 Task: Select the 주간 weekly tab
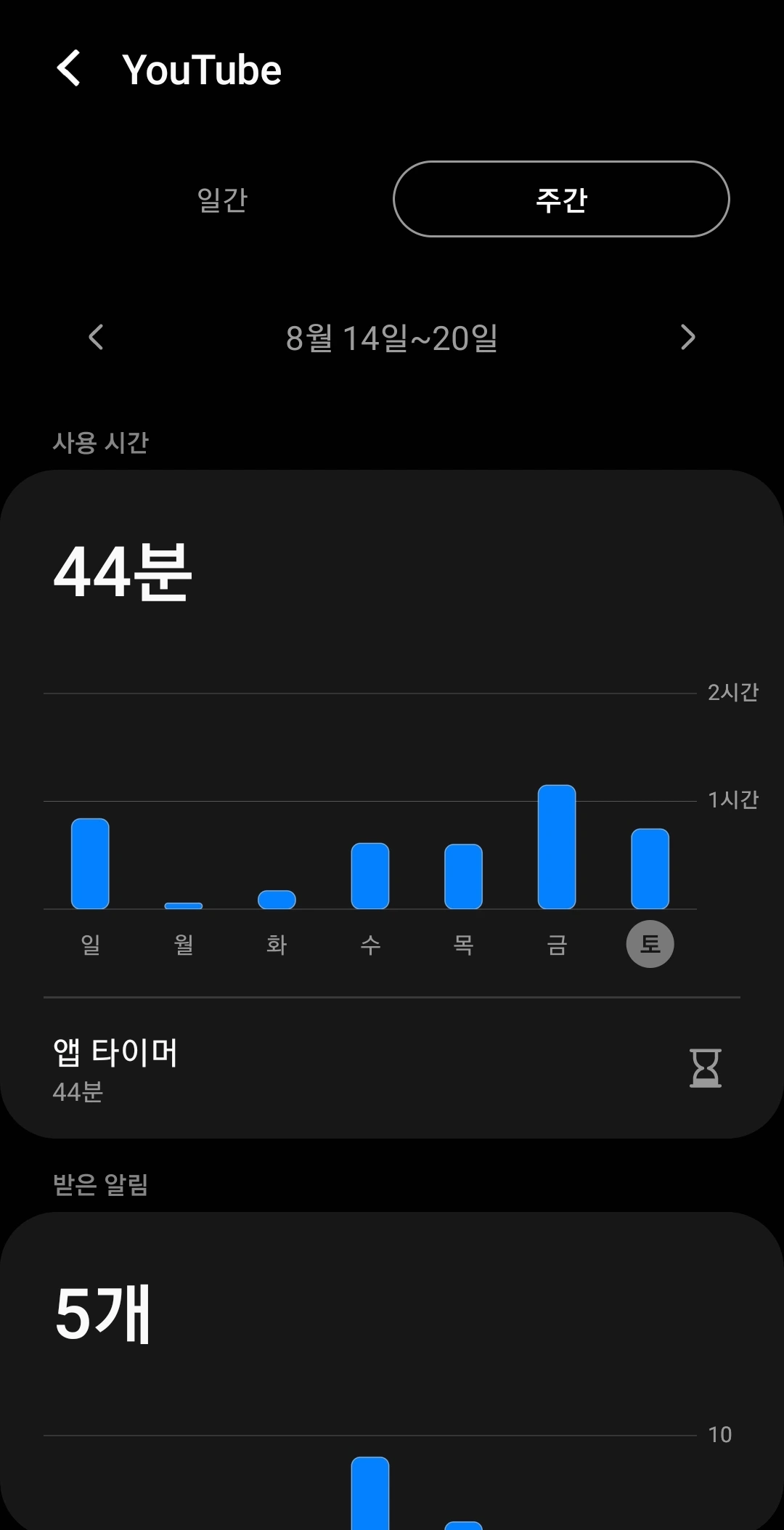561,199
